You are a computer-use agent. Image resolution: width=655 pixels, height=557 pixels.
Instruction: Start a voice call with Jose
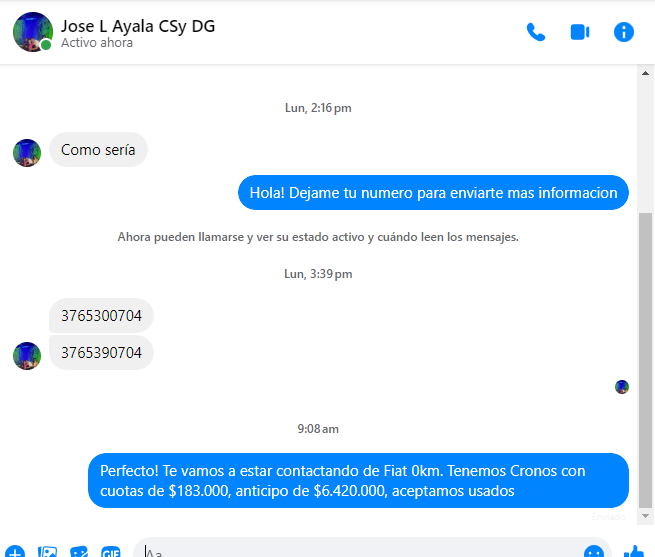coord(536,32)
